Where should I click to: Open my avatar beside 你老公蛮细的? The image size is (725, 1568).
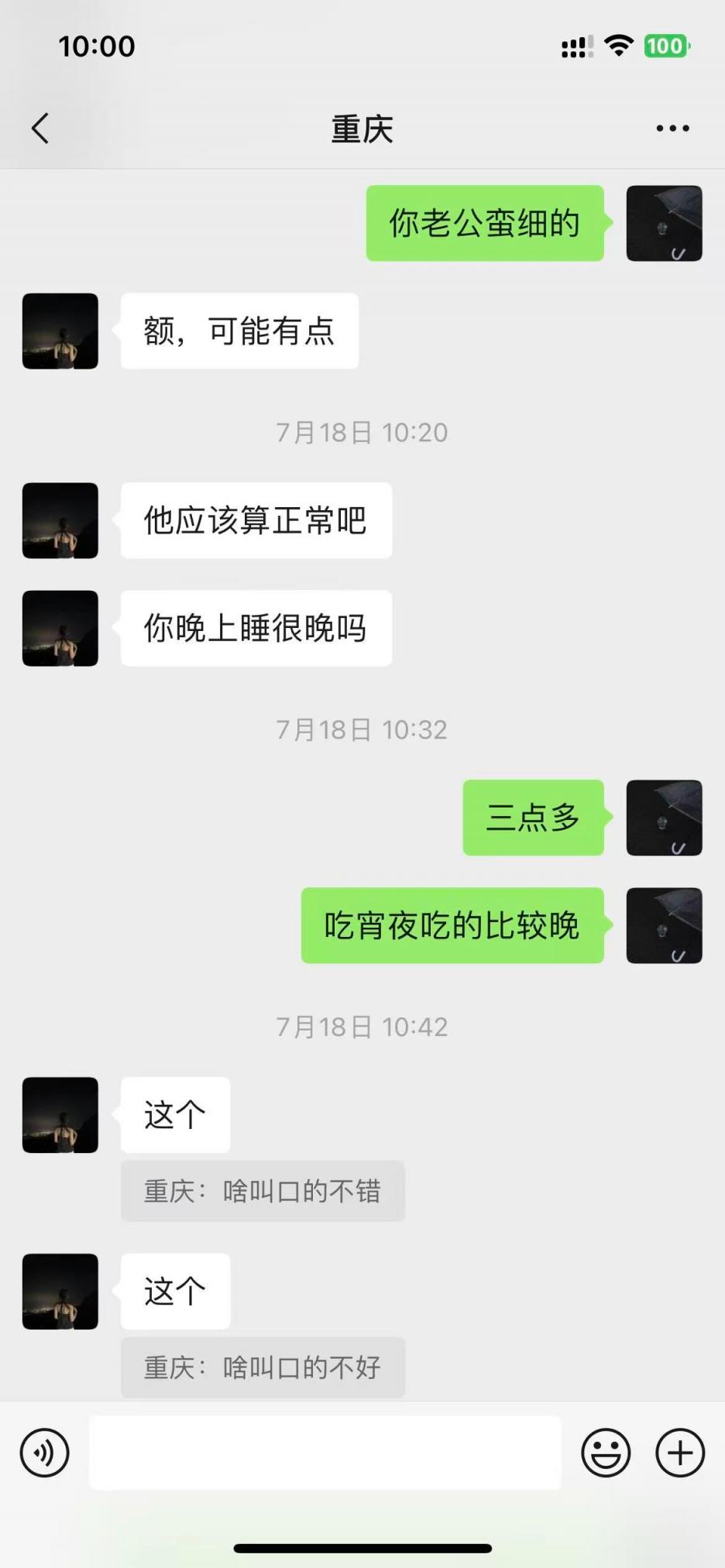click(664, 223)
